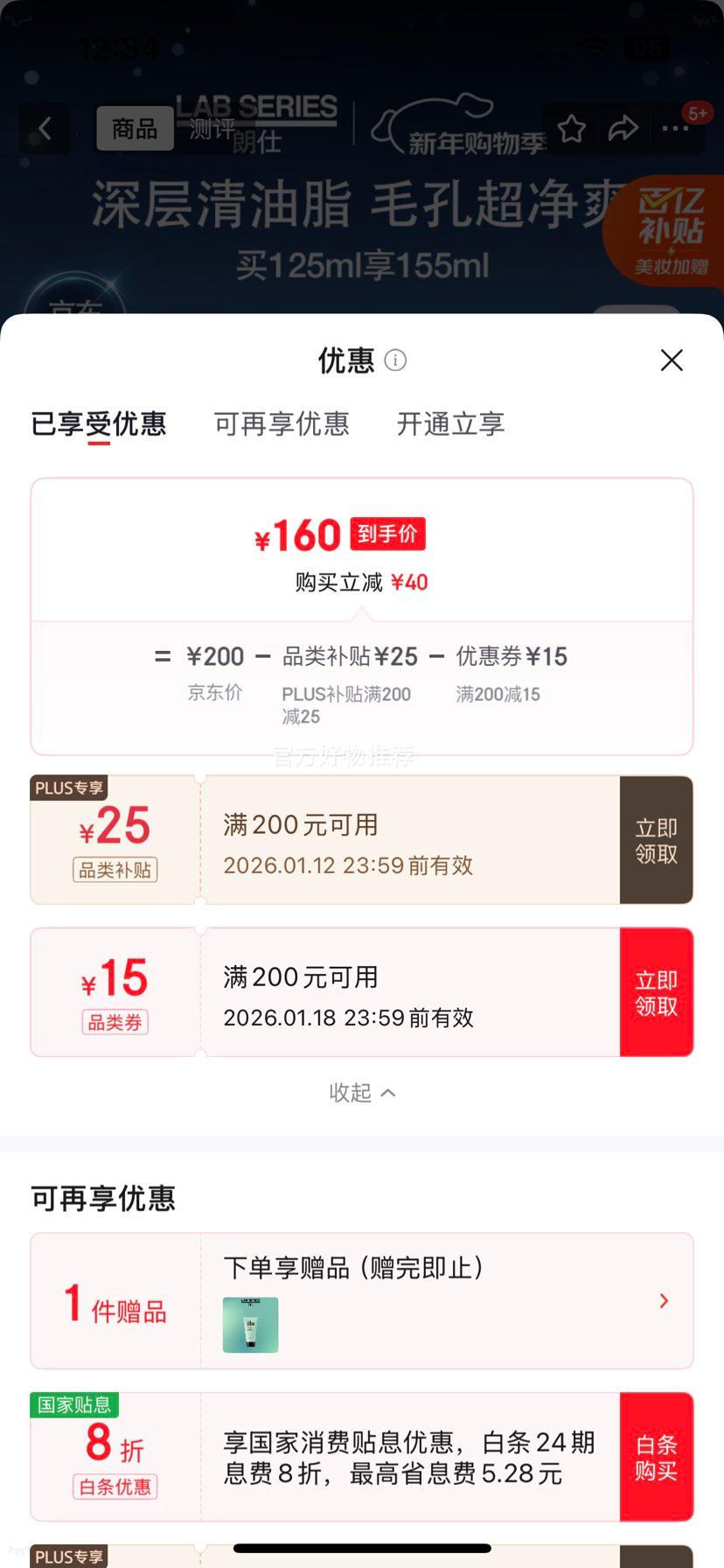Close the 优惠 popup with the X

671,360
